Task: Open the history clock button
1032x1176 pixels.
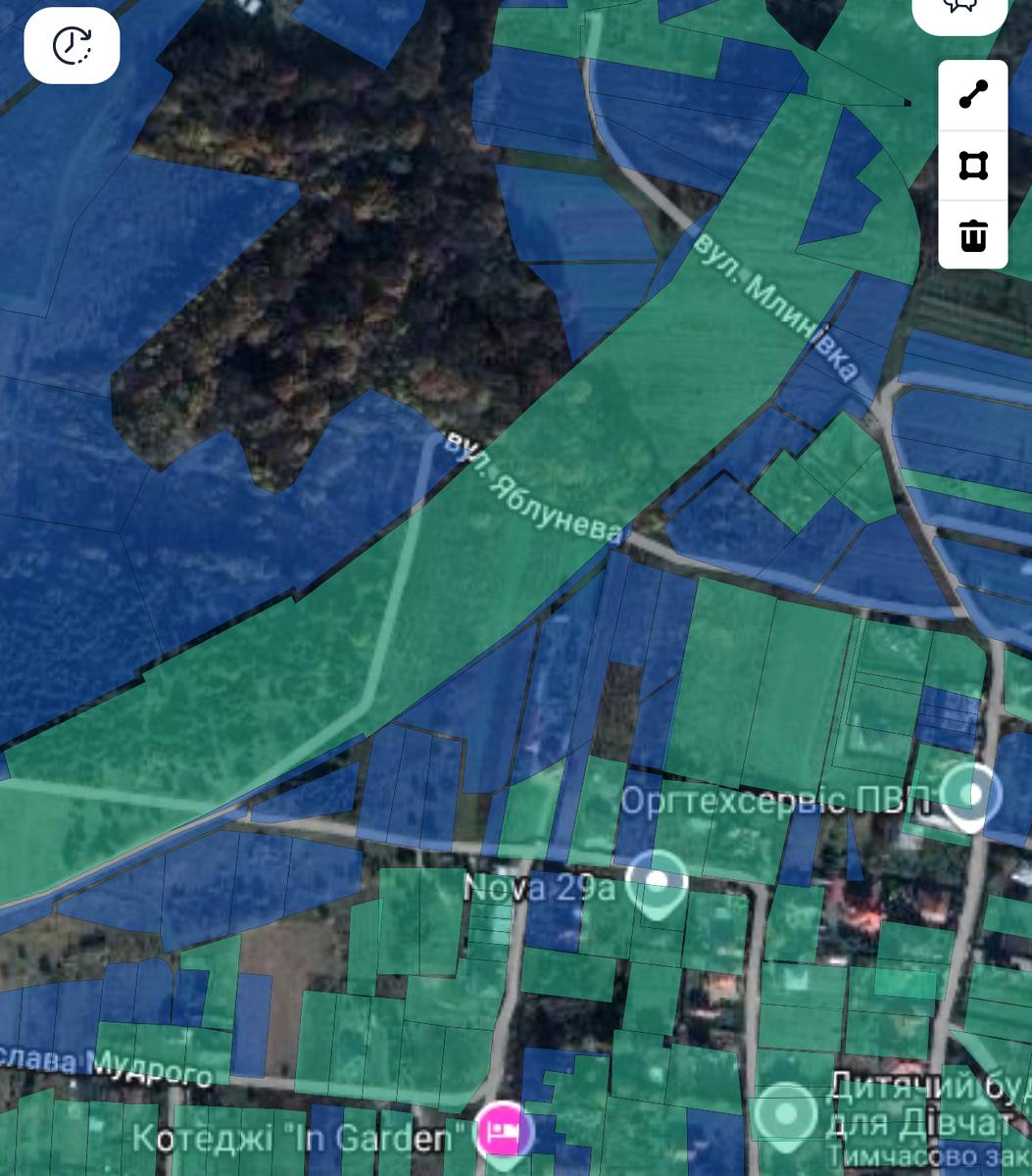Action: [x=72, y=45]
